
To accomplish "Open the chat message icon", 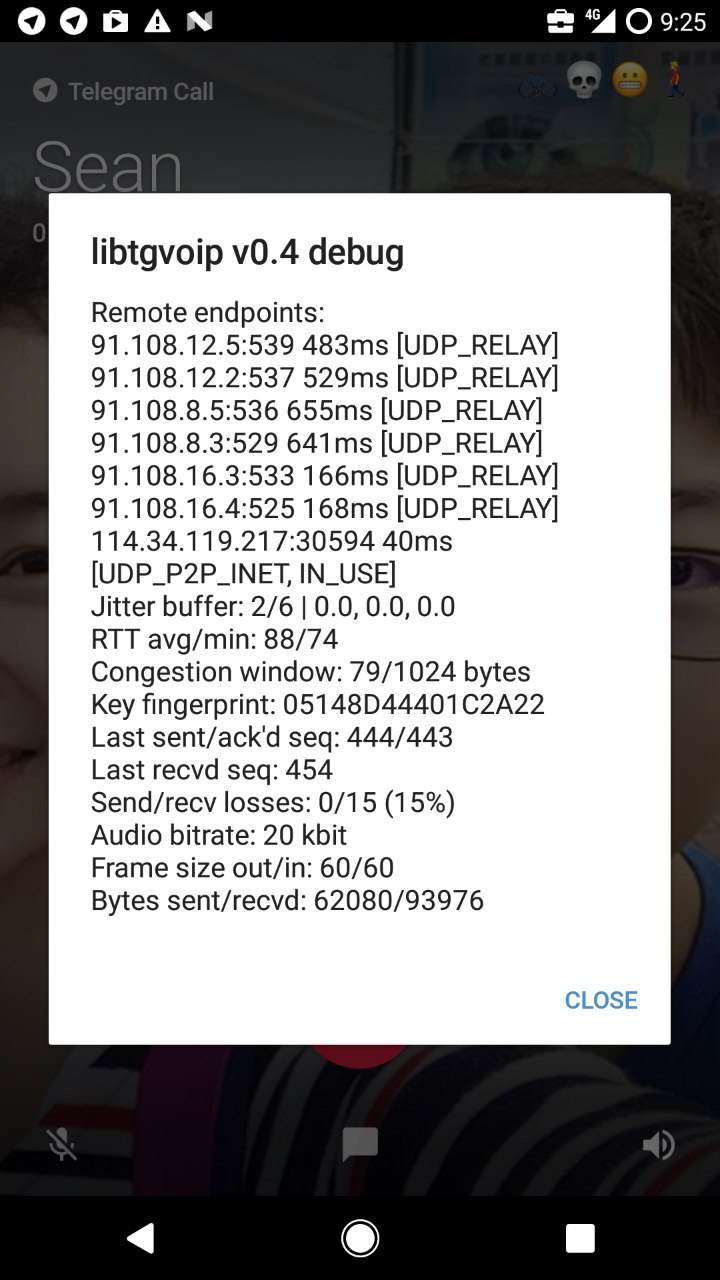I will pos(360,1145).
